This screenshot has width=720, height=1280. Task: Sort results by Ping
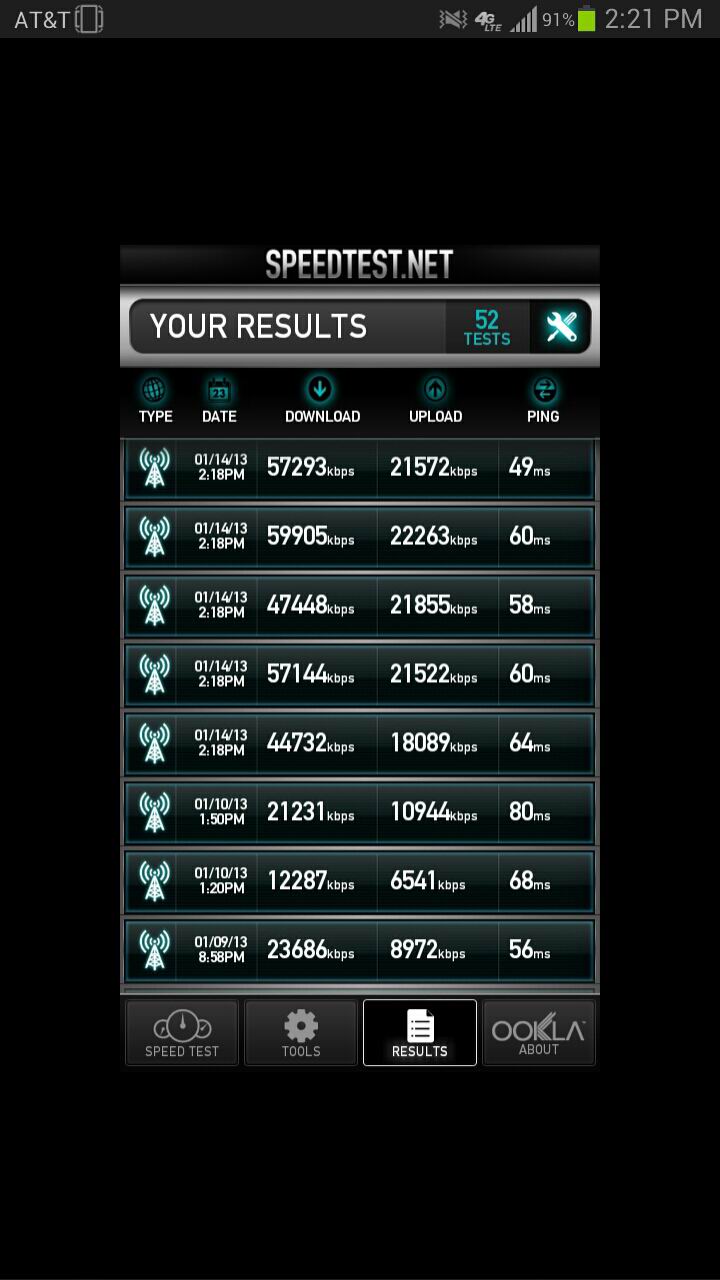[x=543, y=400]
